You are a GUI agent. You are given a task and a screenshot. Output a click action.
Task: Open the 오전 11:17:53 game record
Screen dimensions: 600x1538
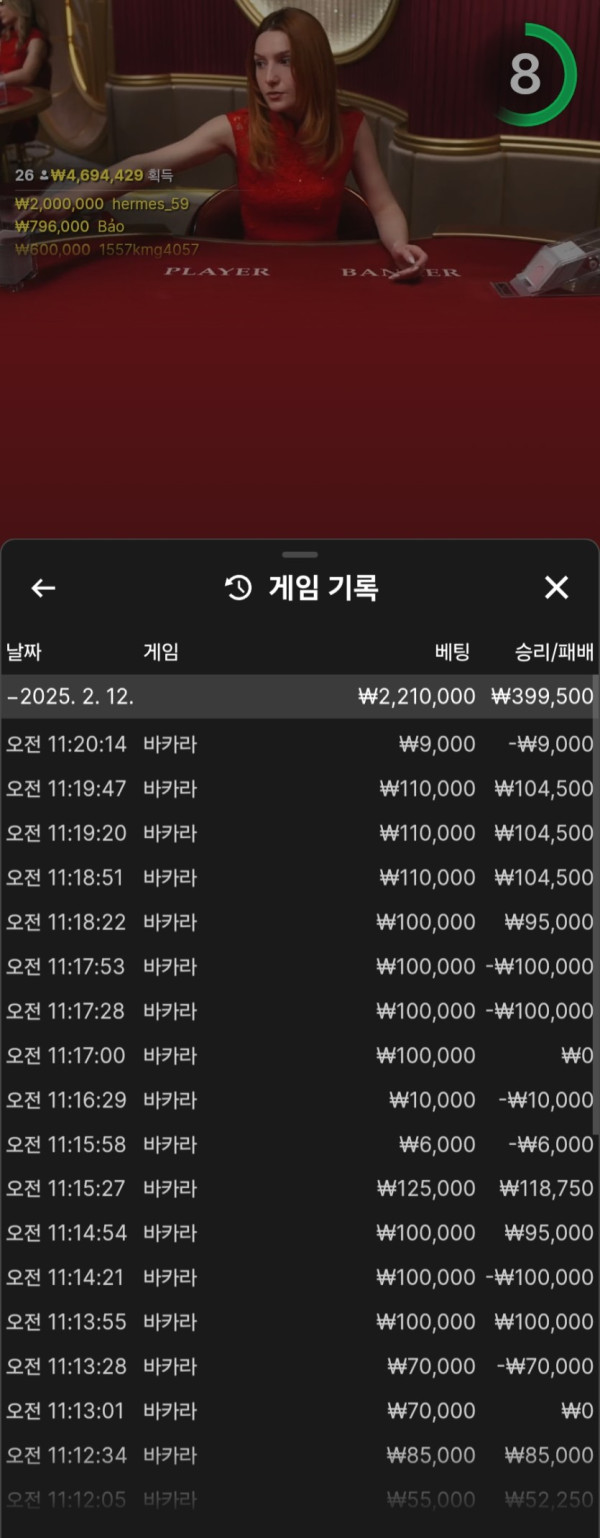(x=299, y=967)
